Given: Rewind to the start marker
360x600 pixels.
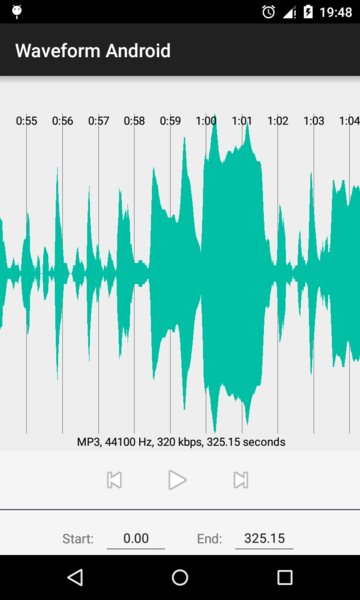Looking at the screenshot, I should (114, 480).
